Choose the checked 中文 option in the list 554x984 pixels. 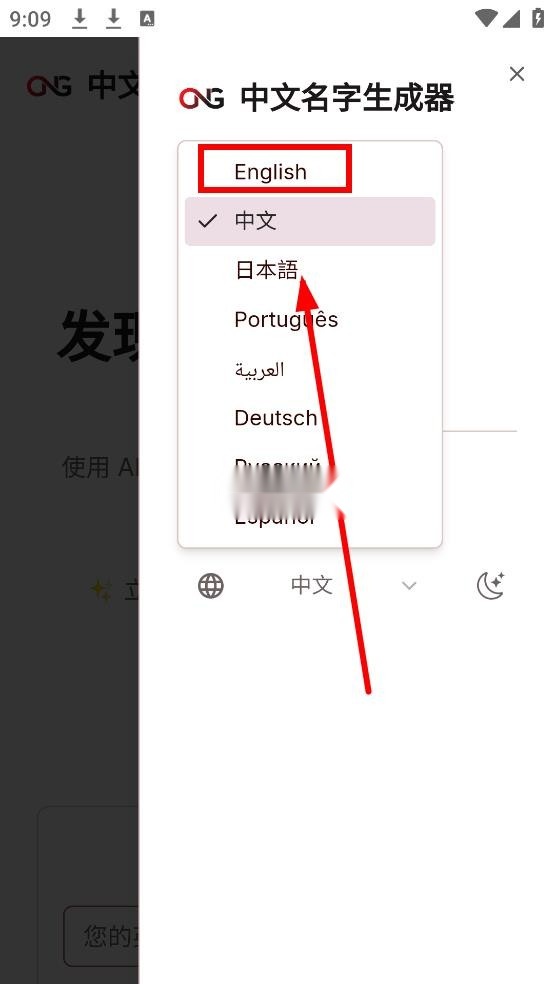309,221
